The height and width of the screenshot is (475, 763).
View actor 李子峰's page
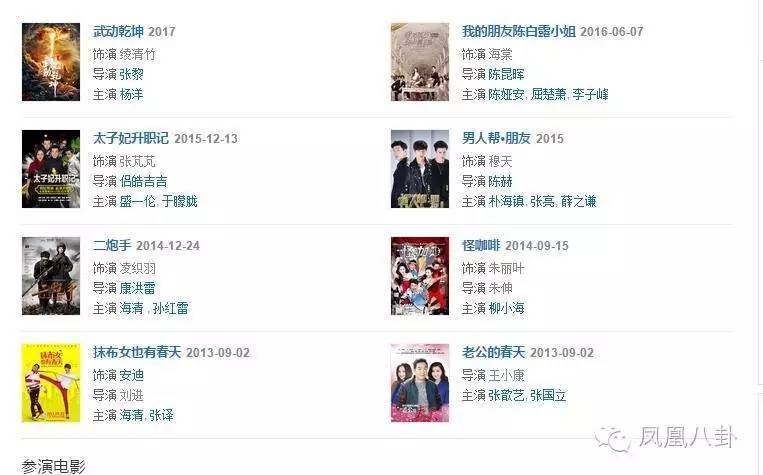pos(590,95)
